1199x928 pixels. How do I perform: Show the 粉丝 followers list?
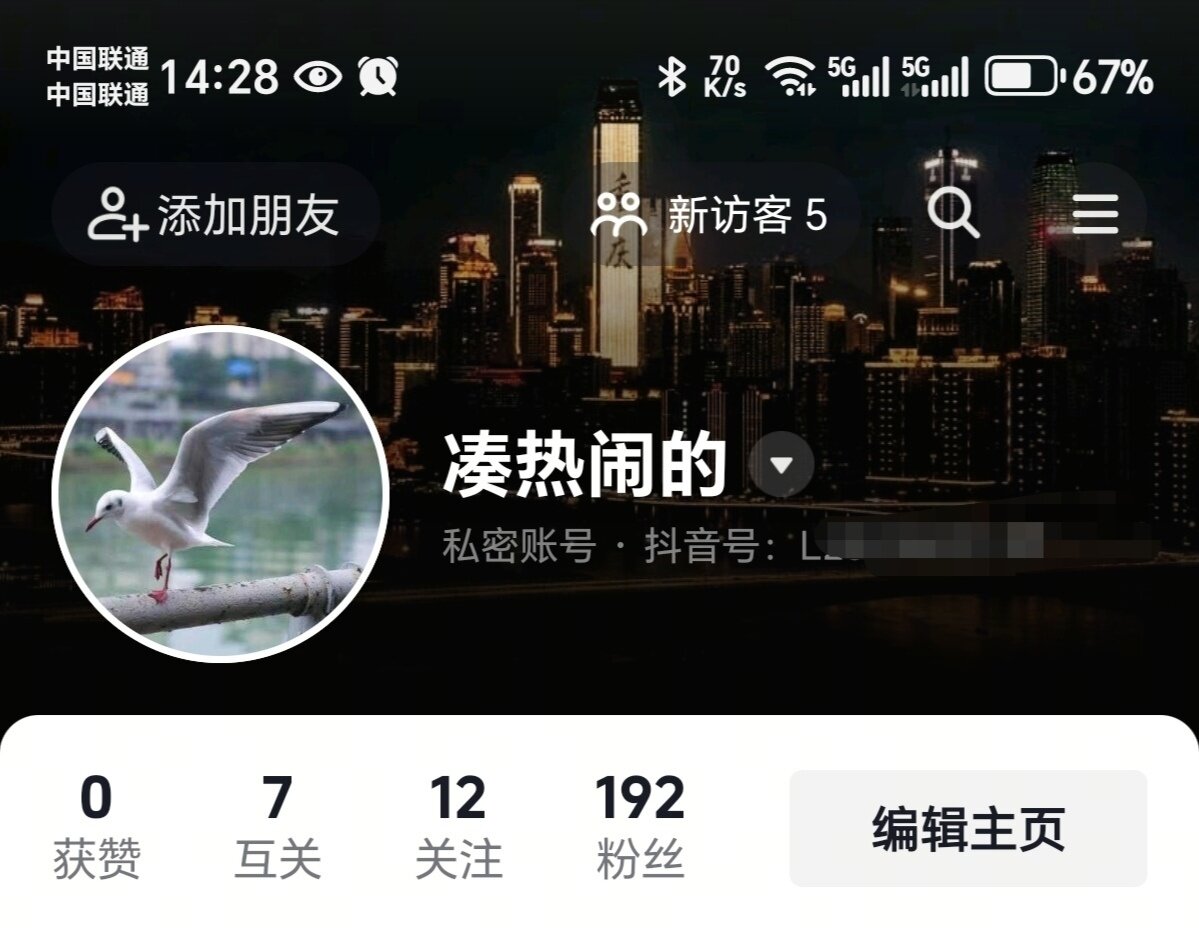(640, 828)
